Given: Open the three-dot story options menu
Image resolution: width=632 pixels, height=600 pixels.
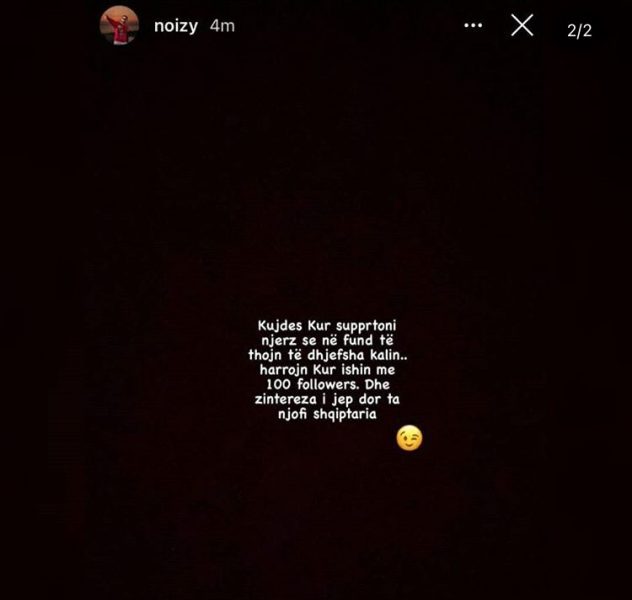Looking at the screenshot, I should tap(474, 26).
